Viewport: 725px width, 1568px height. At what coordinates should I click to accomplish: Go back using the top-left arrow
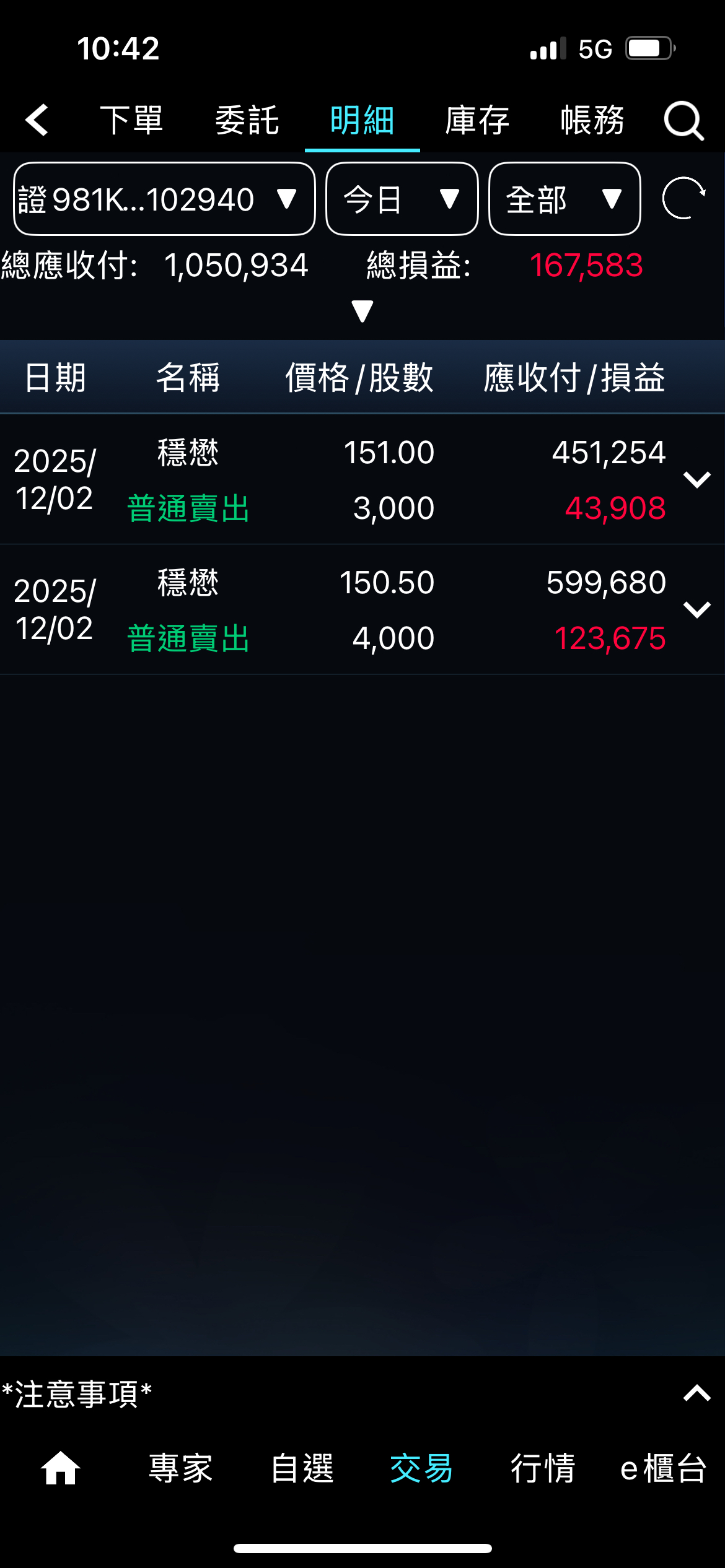[37, 120]
